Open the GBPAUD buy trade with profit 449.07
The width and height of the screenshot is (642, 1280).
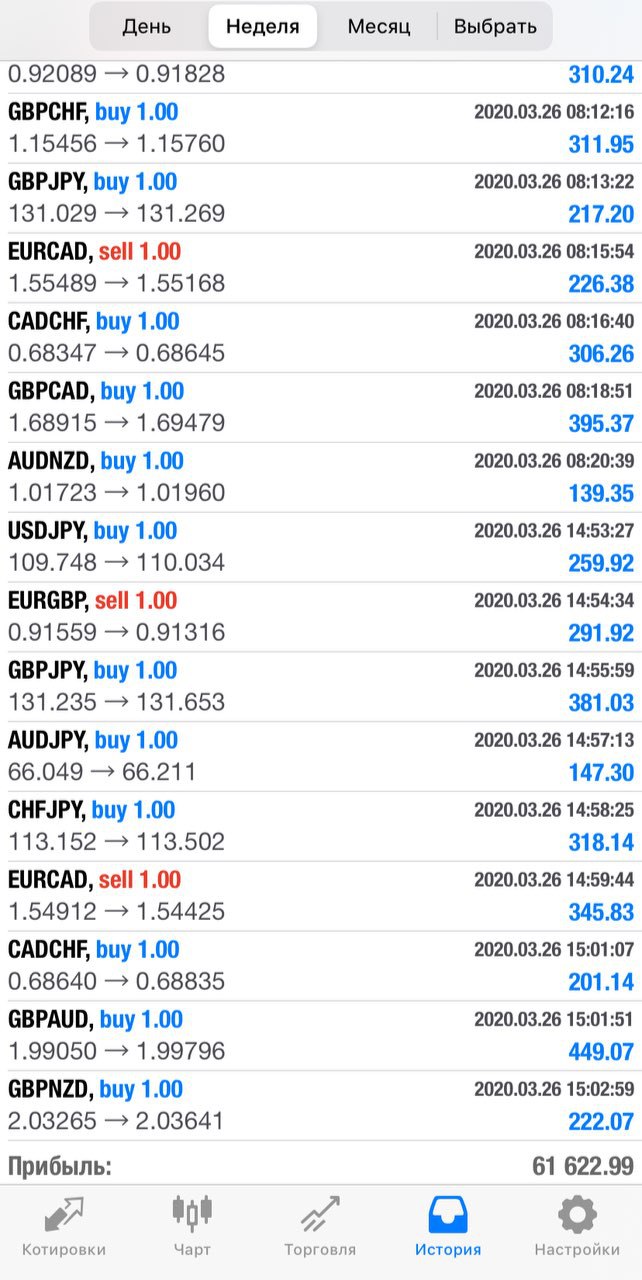(x=321, y=1036)
